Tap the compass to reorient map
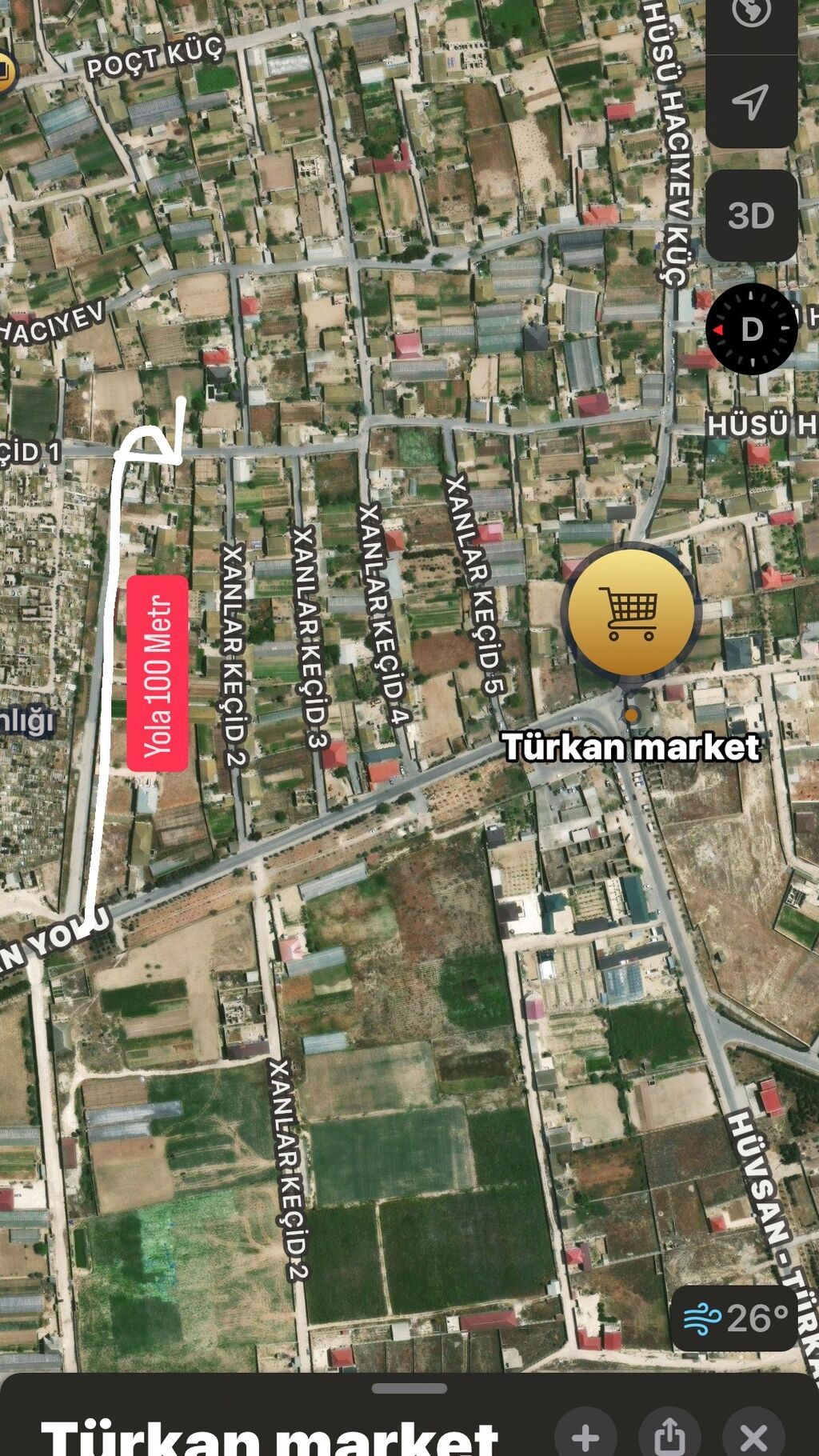Screen dimensions: 819x1456 coord(750,329)
